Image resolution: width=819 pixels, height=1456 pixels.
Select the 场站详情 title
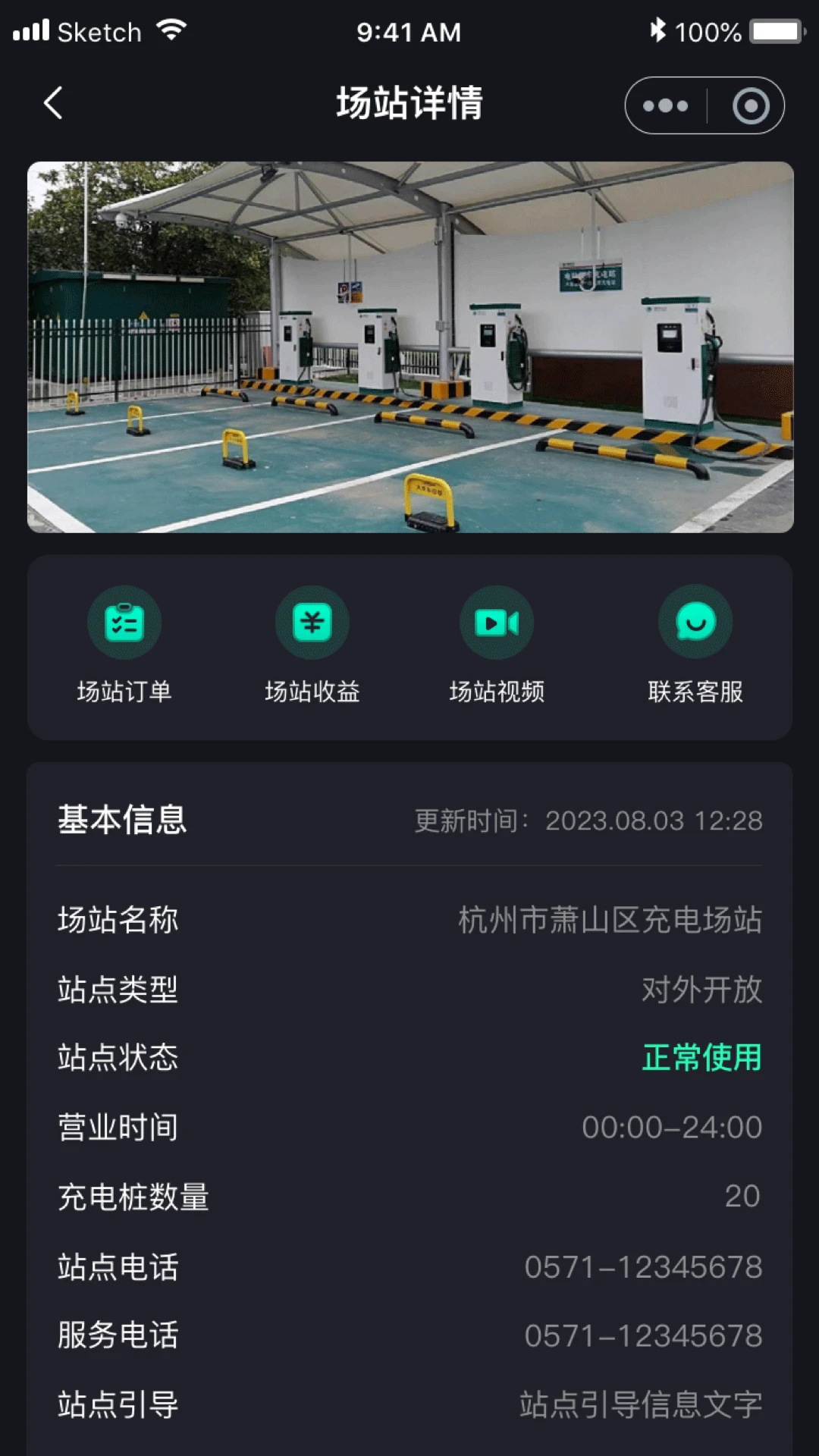pyautogui.click(x=409, y=104)
